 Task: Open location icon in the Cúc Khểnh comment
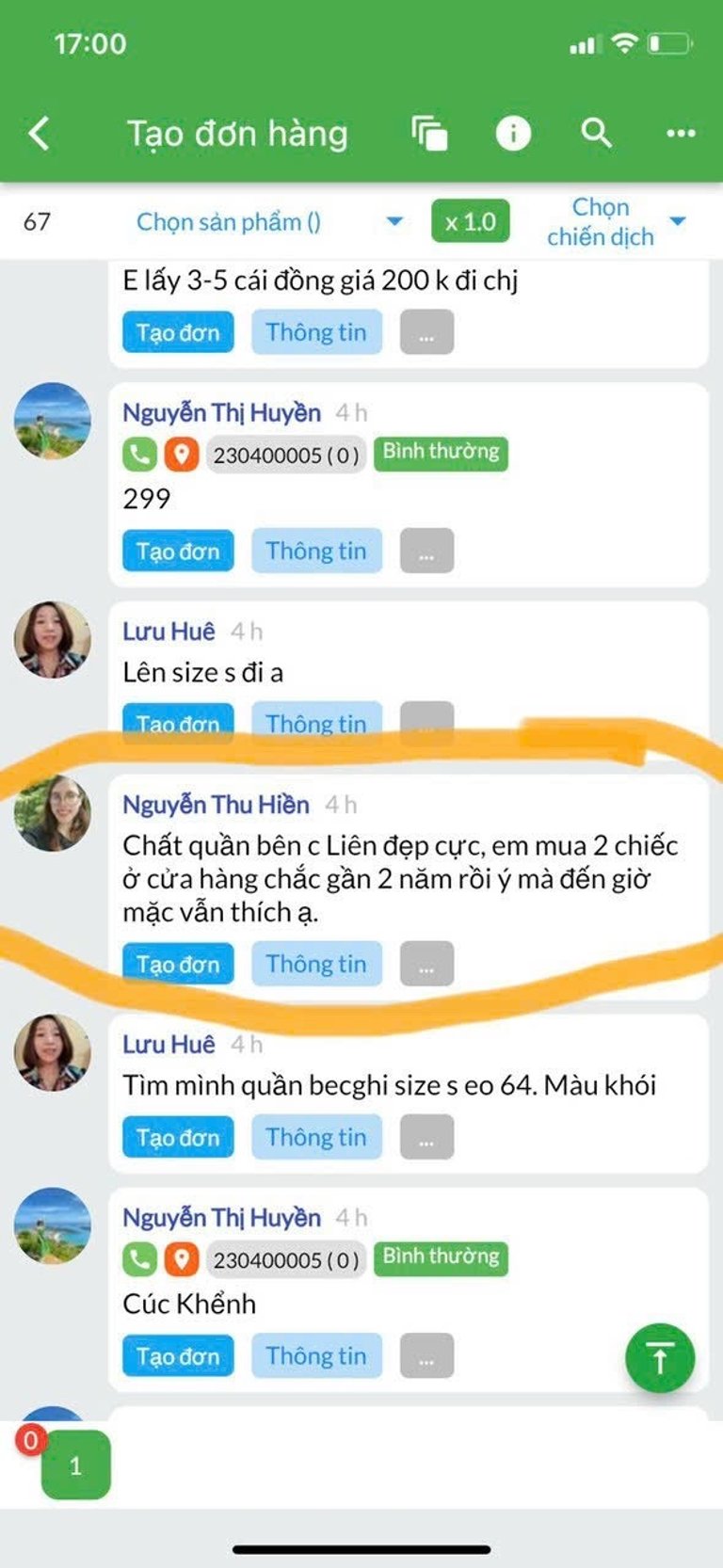(x=181, y=1259)
